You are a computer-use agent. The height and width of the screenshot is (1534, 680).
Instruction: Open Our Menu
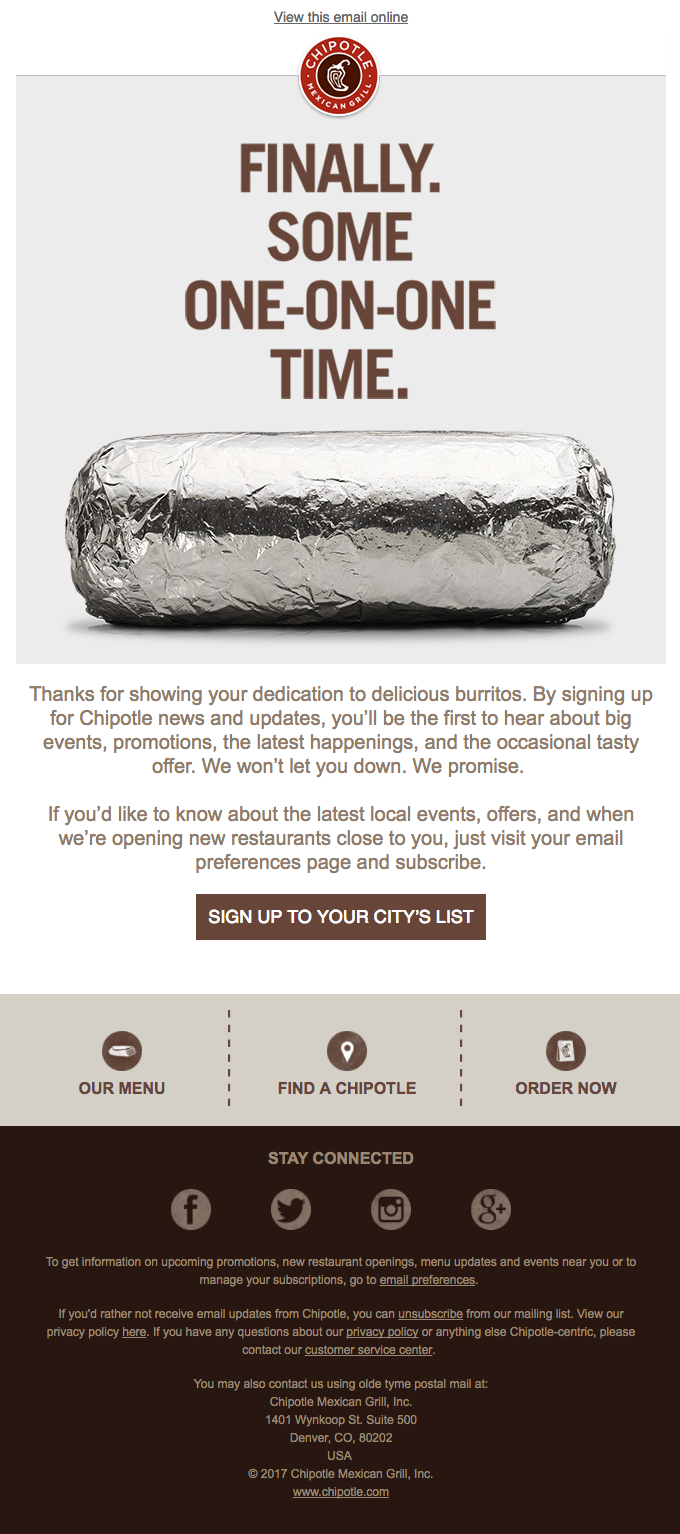(x=122, y=1067)
